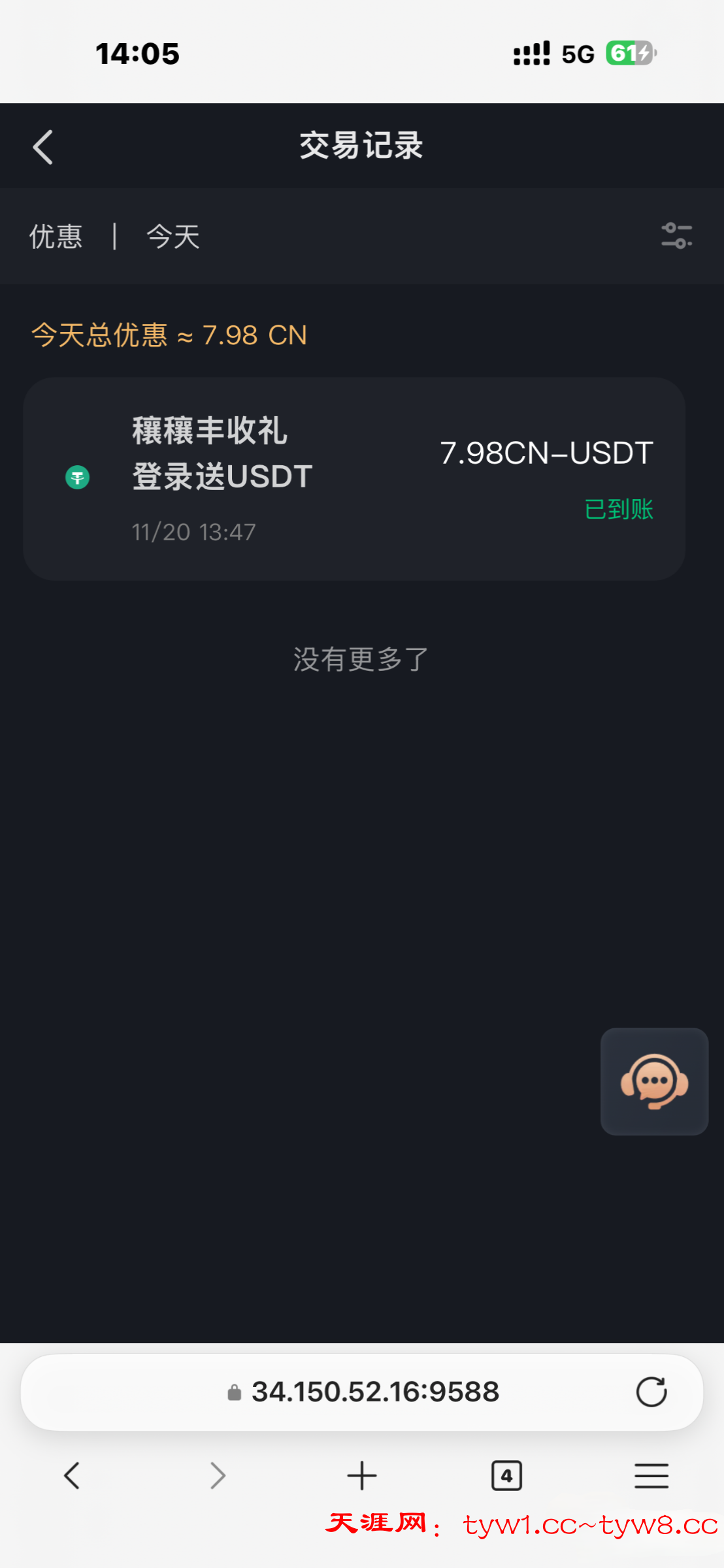Reload the current page
This screenshot has height=1568, width=724.
(651, 1392)
